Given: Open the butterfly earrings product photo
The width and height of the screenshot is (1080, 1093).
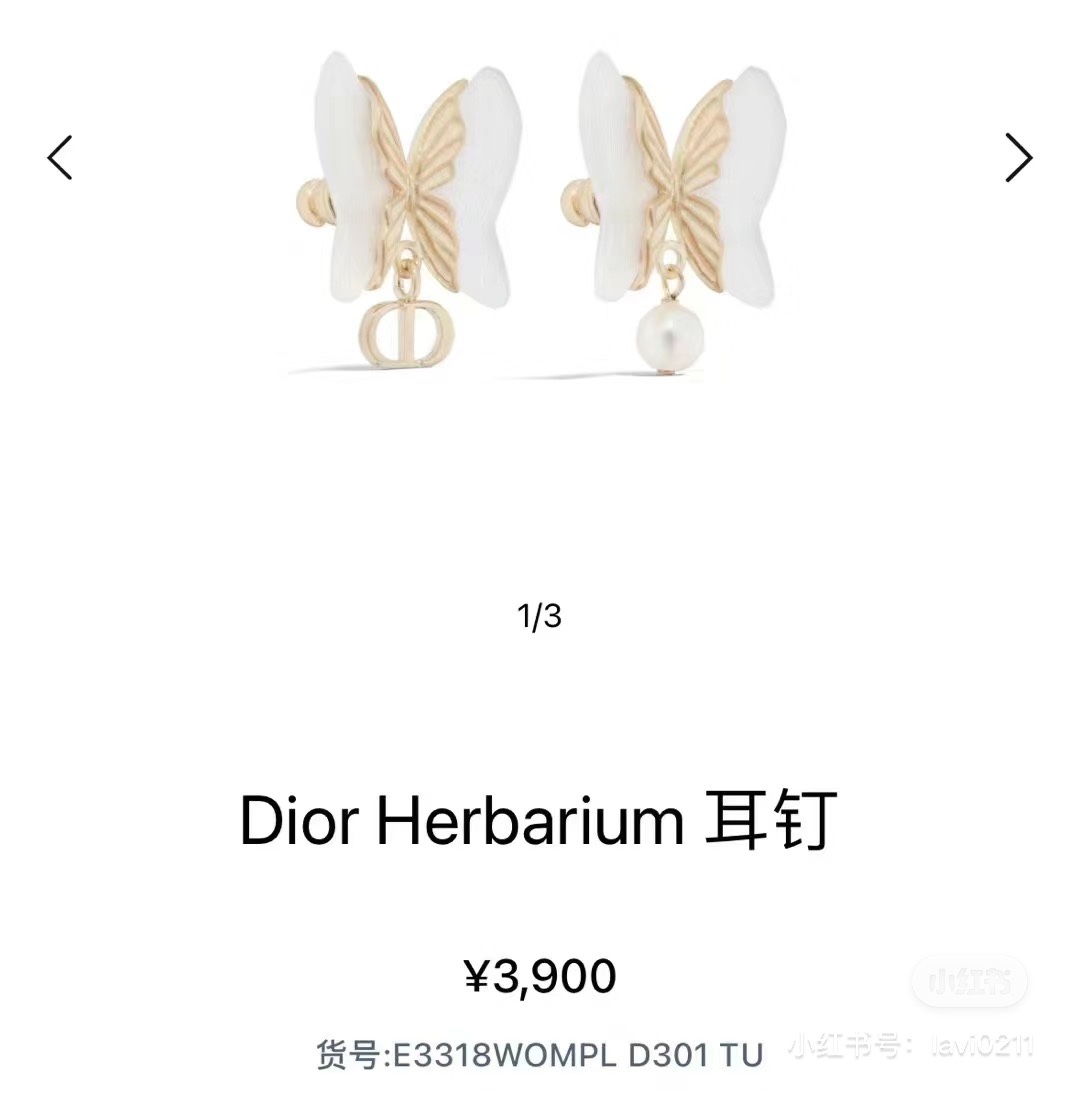Looking at the screenshot, I should coord(540,215).
